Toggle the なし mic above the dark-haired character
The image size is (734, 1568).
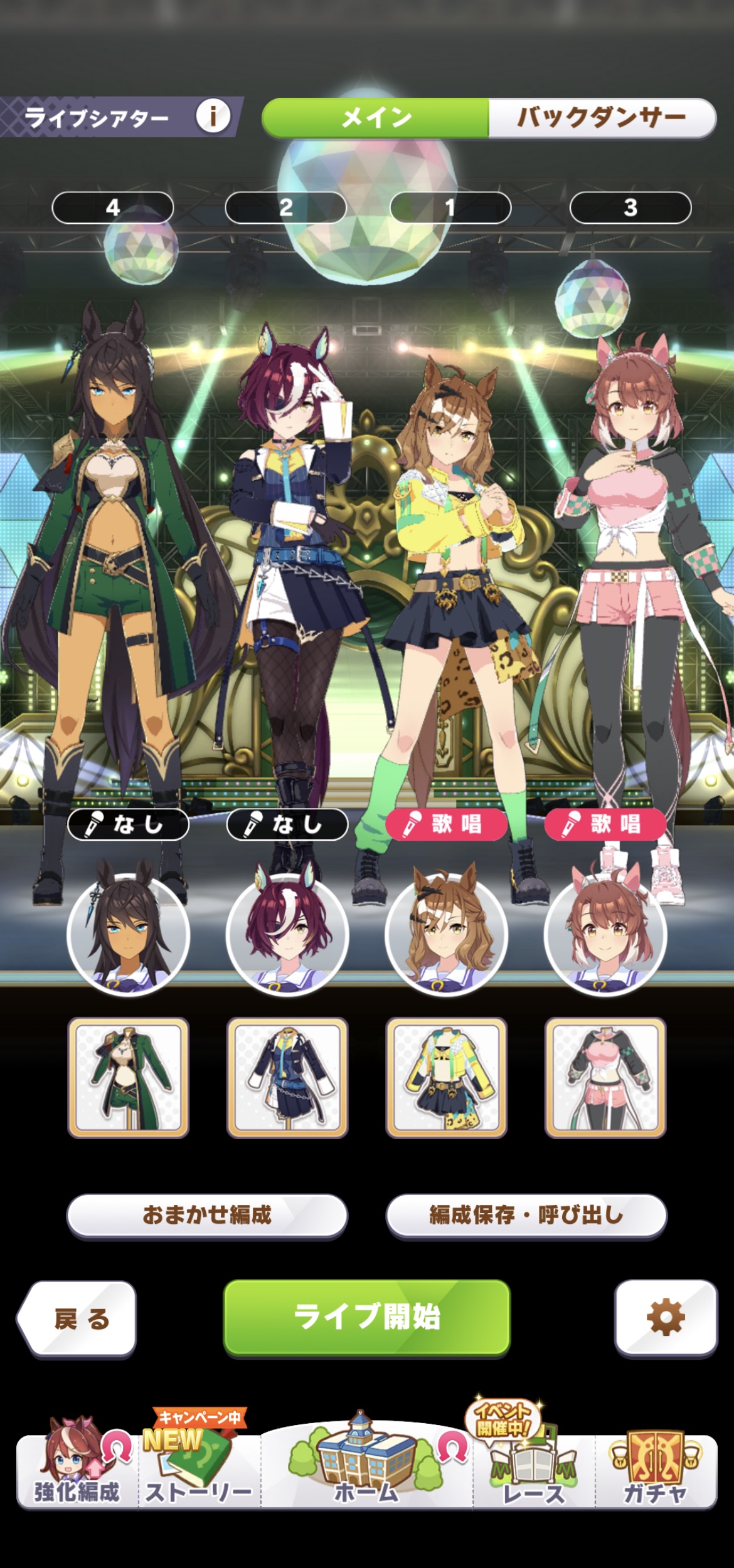tap(128, 824)
